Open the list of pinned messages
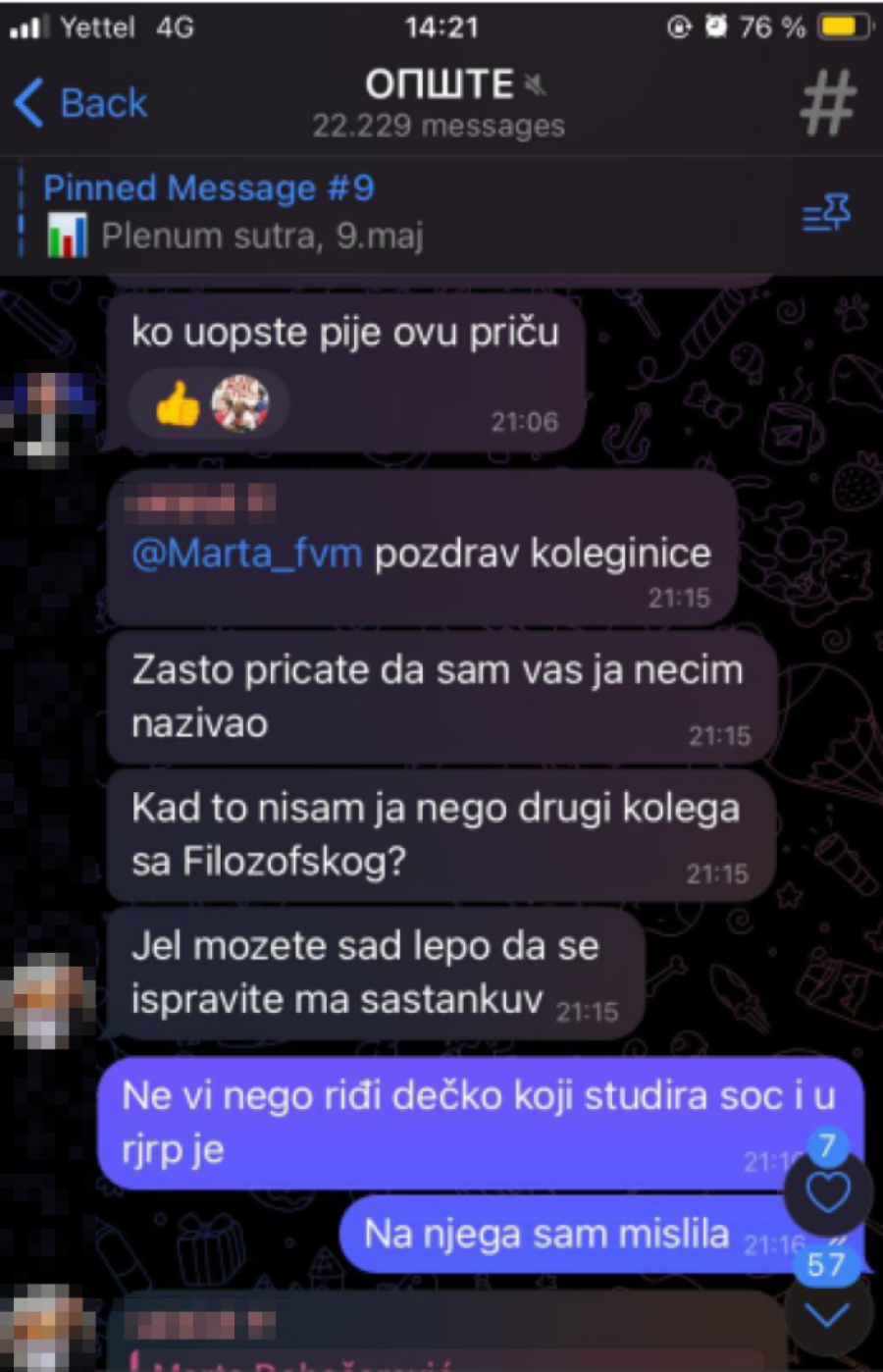Screen dimensions: 883x1372 tap(826, 212)
